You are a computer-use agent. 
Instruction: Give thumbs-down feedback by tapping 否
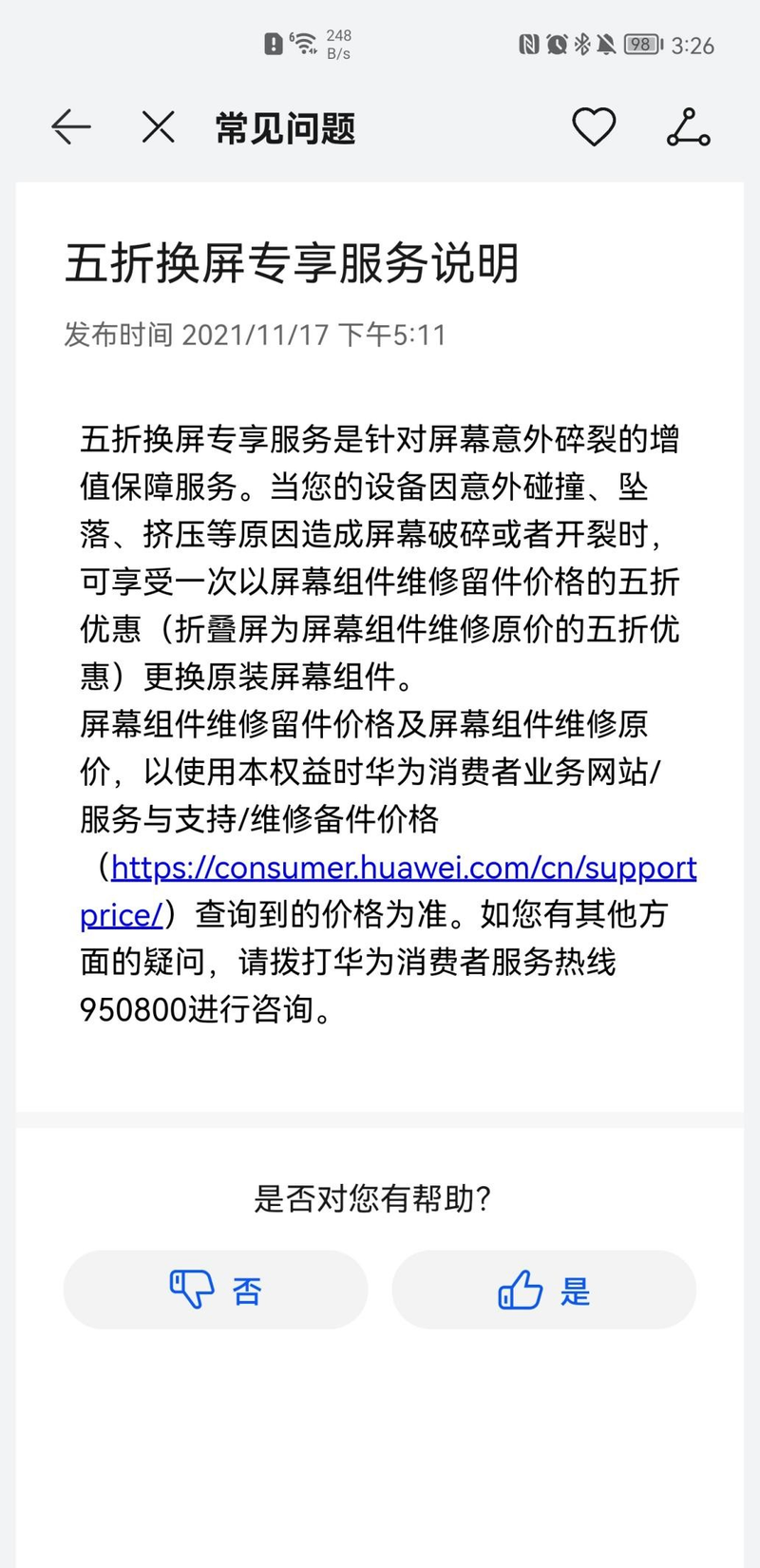216,1290
